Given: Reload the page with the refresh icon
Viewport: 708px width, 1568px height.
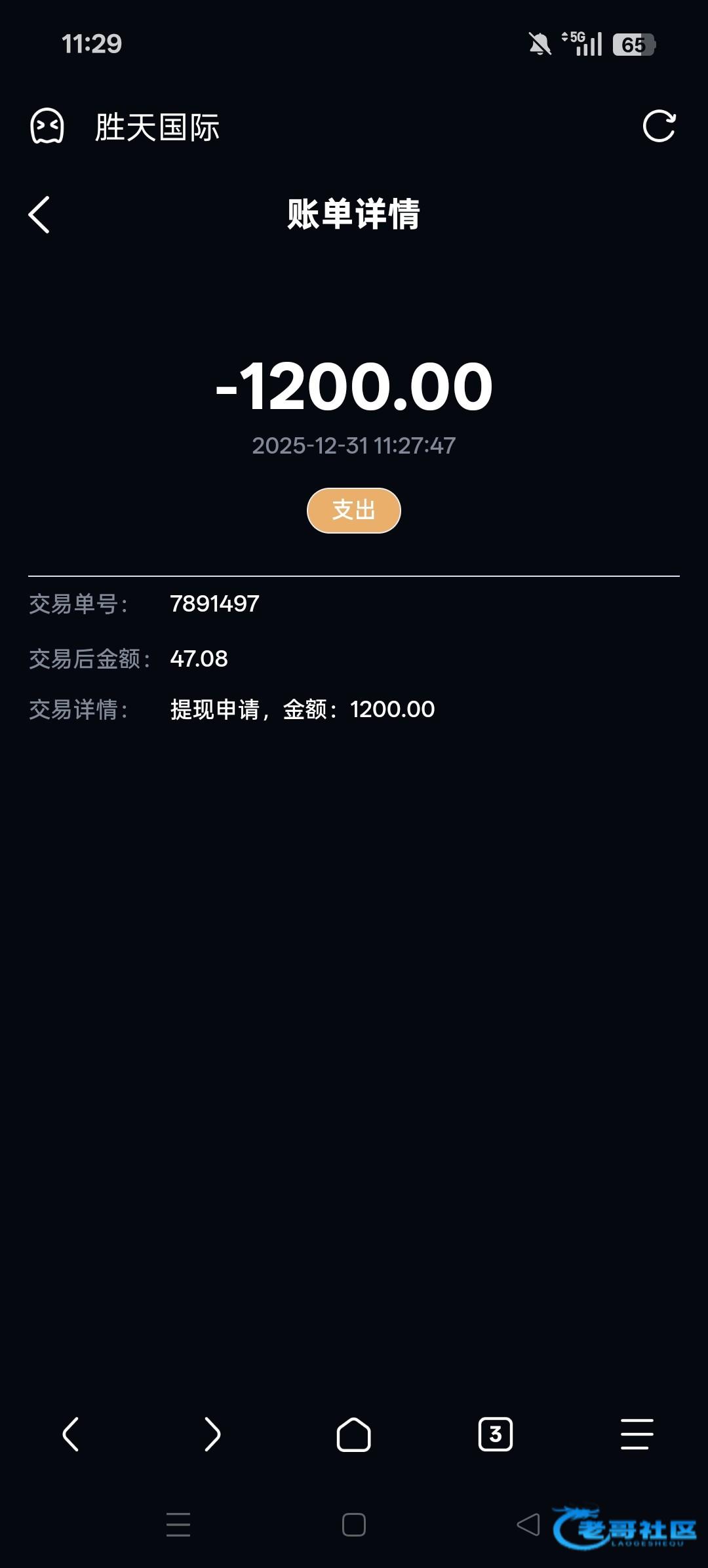Looking at the screenshot, I should (658, 126).
